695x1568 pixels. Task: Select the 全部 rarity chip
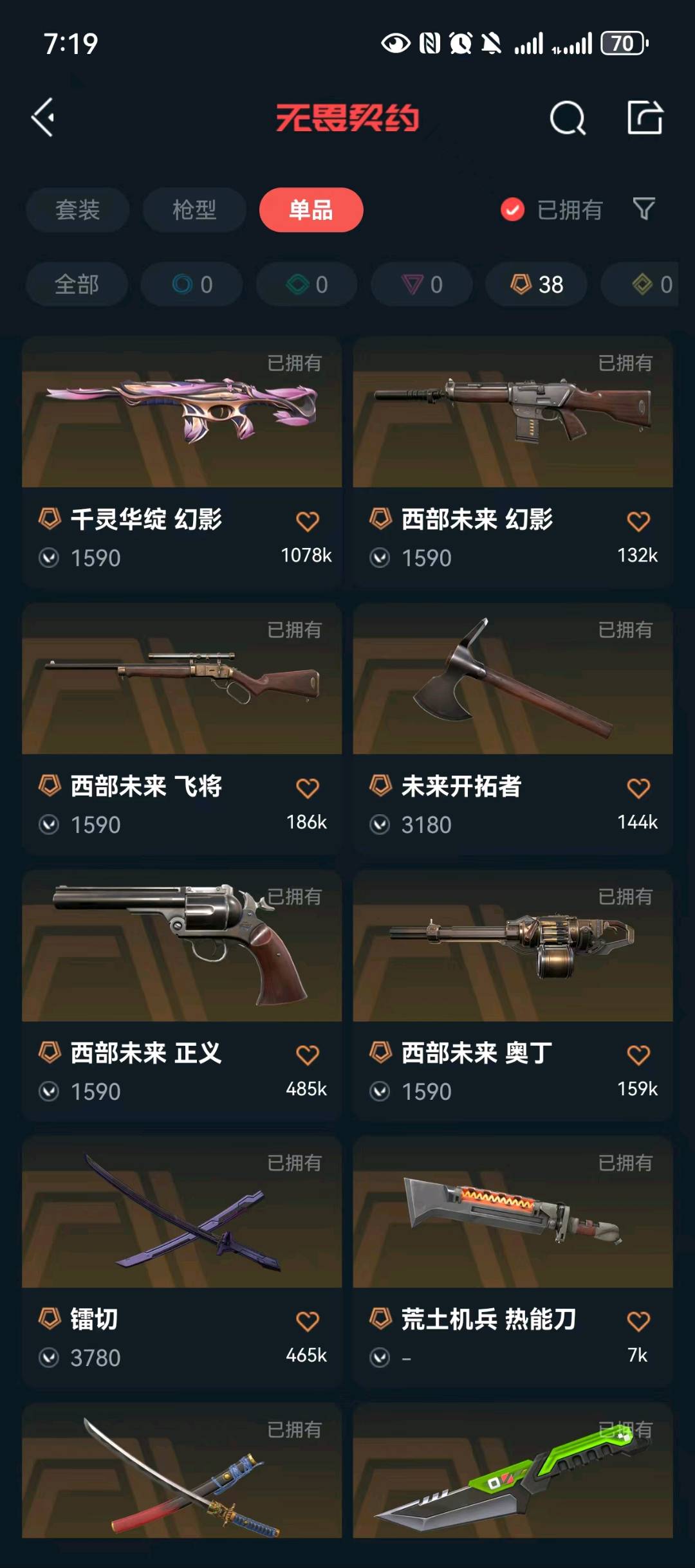pyautogui.click(x=77, y=284)
